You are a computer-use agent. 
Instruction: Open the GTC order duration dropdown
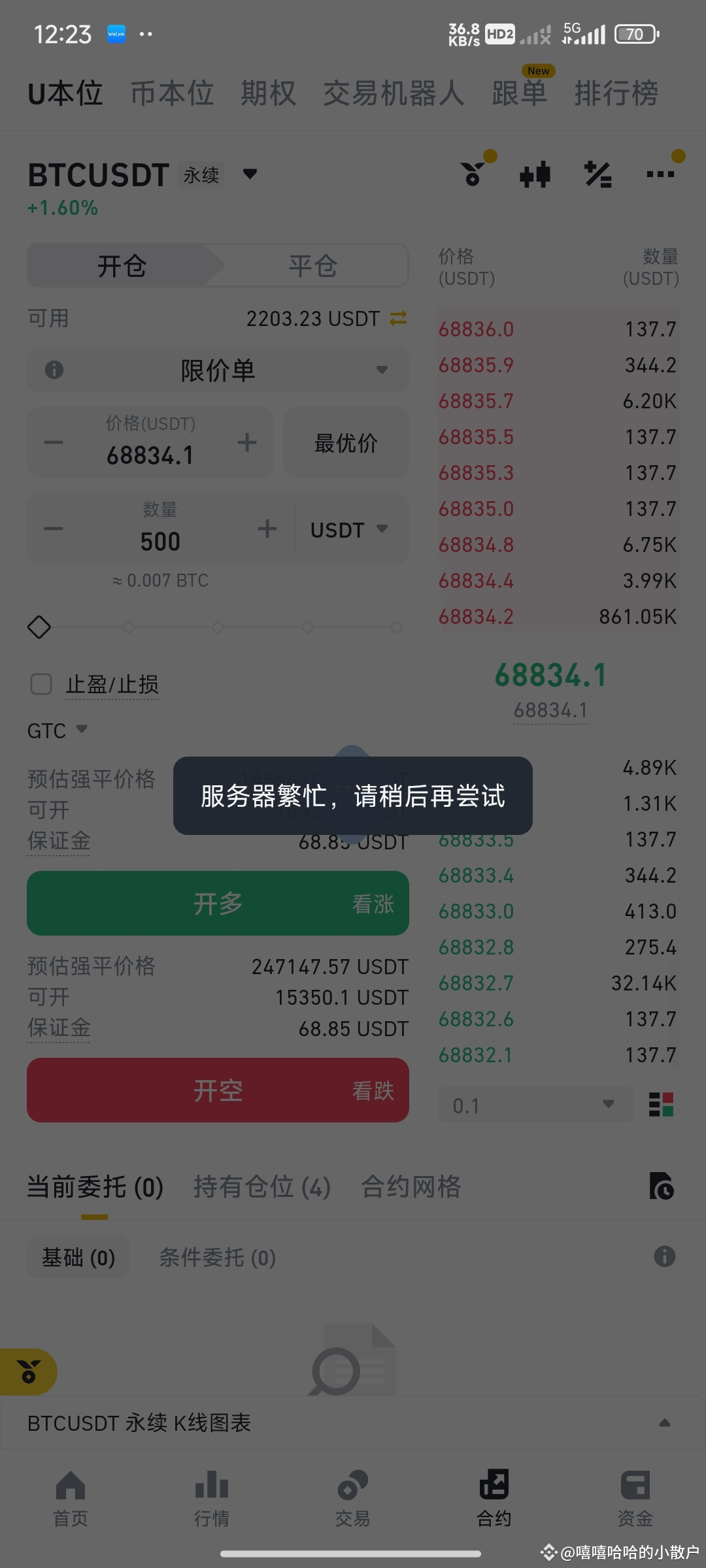click(58, 730)
